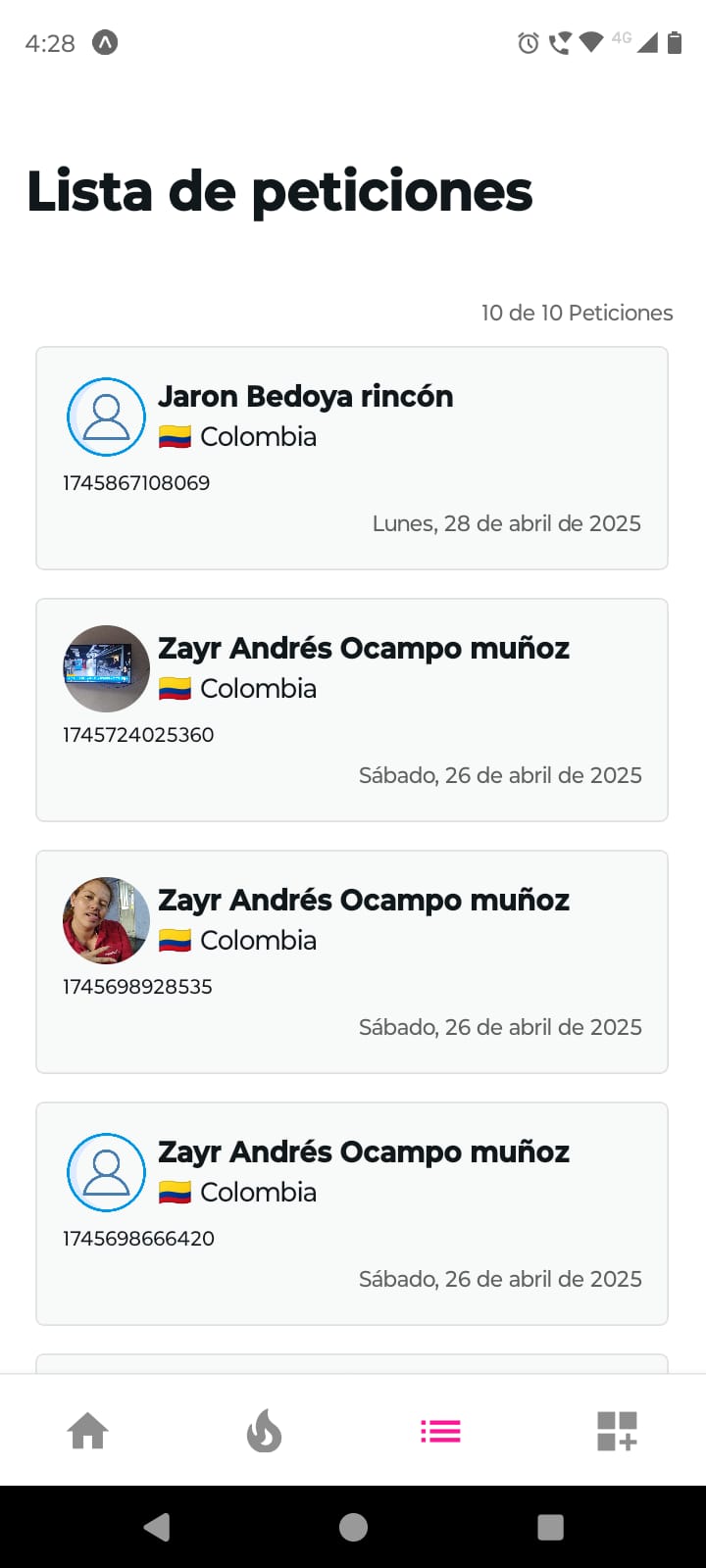Open the petition numbered 1745698928535
Image resolution: width=706 pixels, height=1568 pixels.
(x=352, y=961)
